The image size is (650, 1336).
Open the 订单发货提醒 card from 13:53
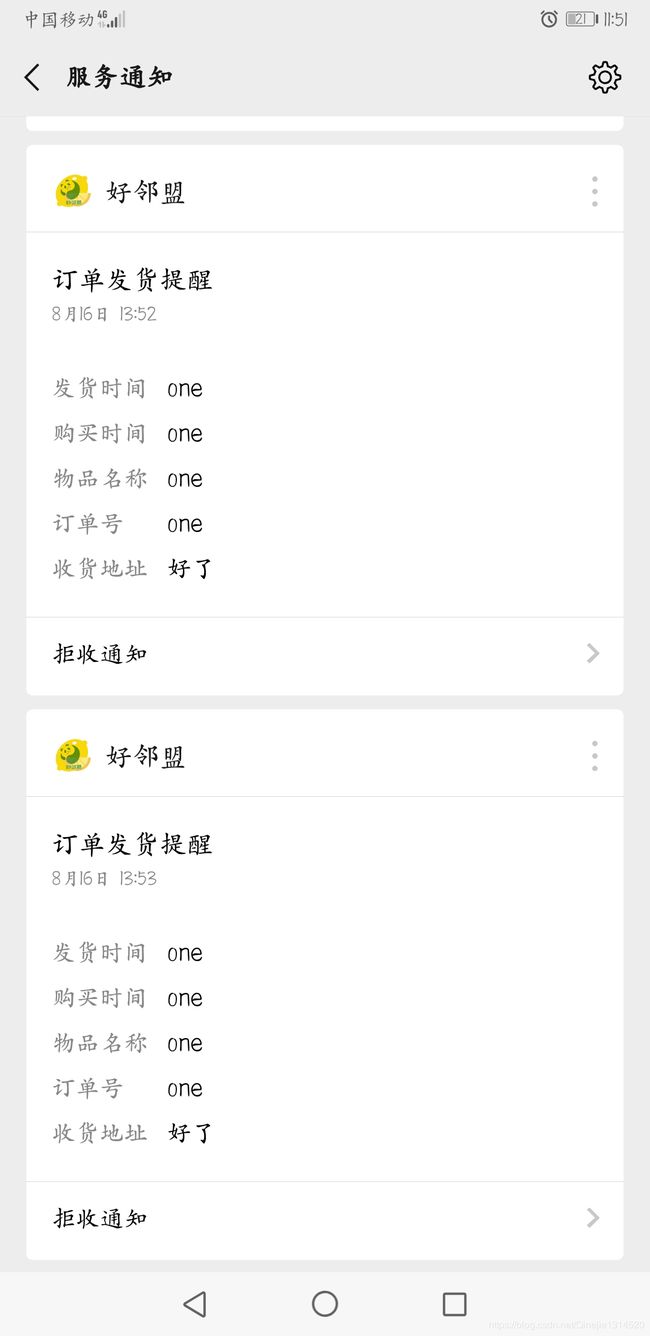(x=325, y=989)
